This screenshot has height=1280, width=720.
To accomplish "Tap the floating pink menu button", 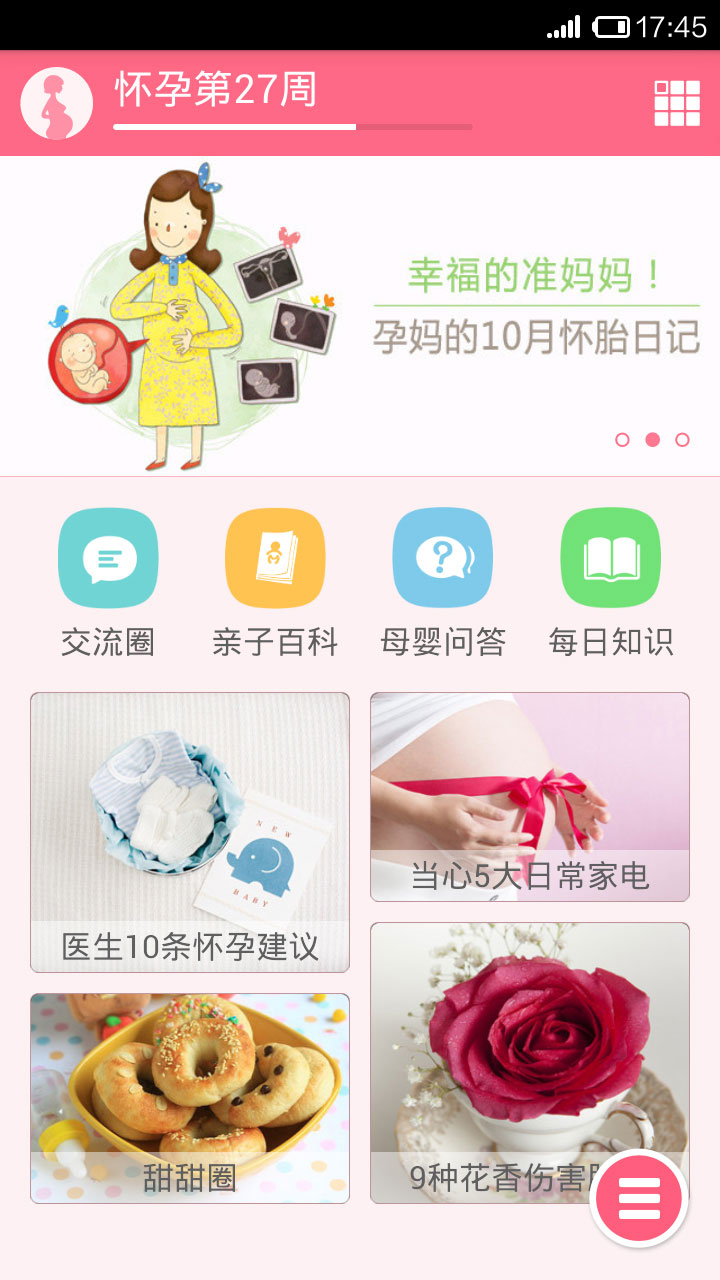I will click(x=639, y=1199).
